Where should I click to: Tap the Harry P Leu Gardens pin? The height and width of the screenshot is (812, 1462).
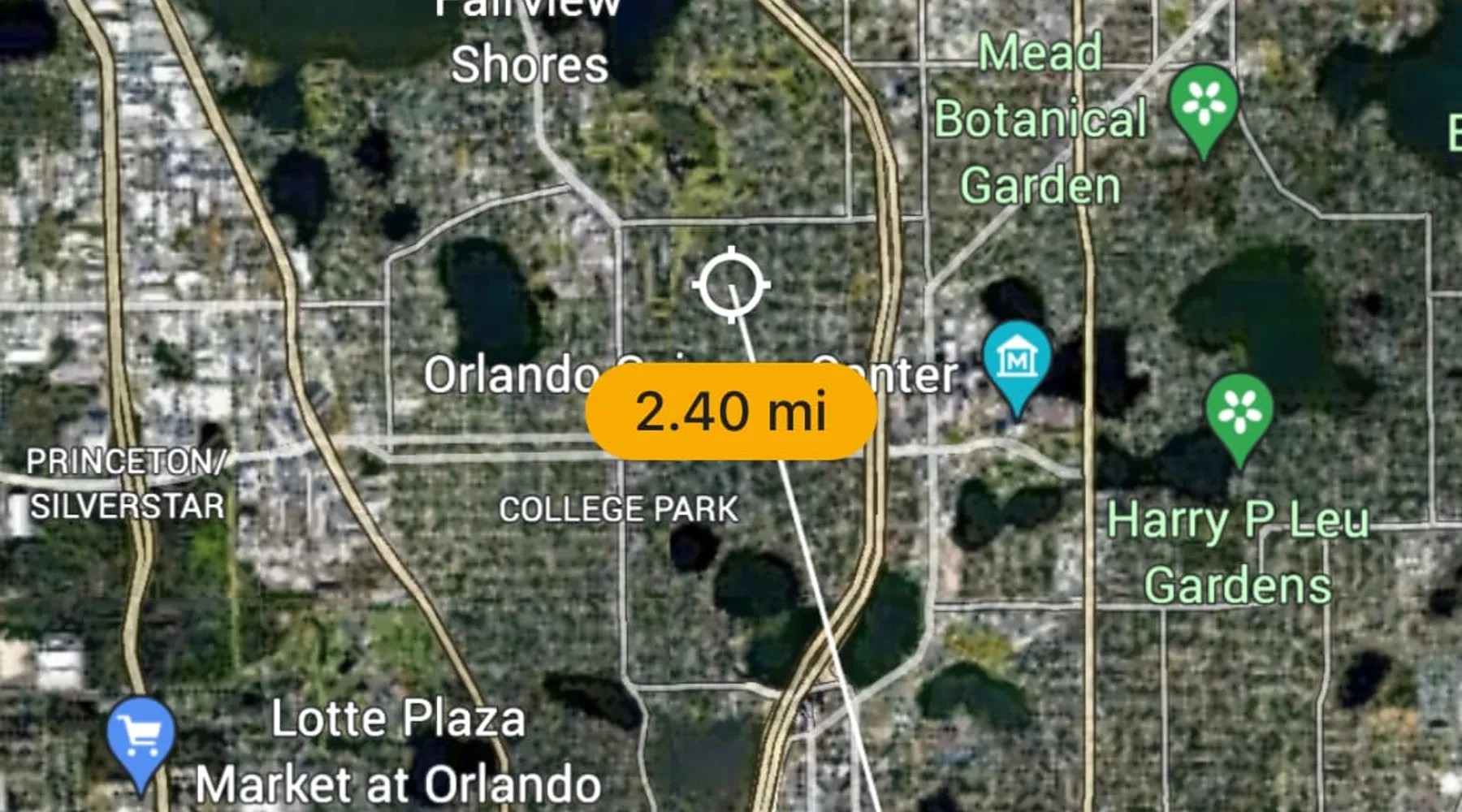(x=1239, y=412)
